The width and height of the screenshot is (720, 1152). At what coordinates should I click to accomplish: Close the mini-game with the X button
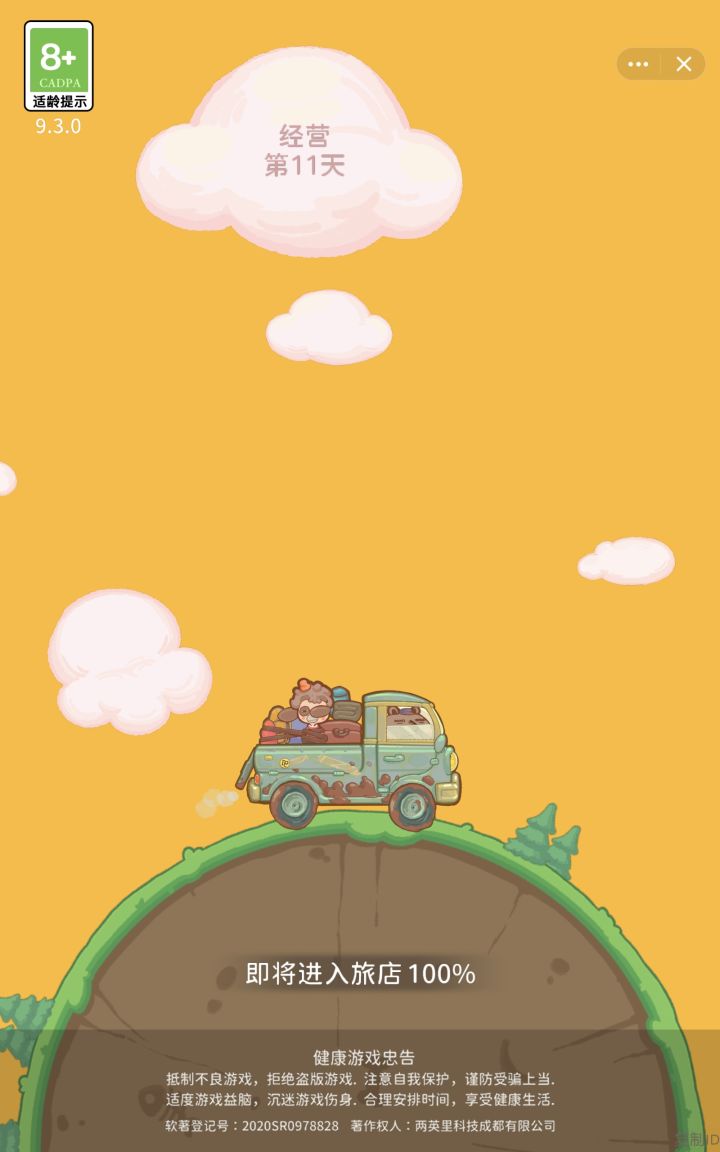point(684,64)
